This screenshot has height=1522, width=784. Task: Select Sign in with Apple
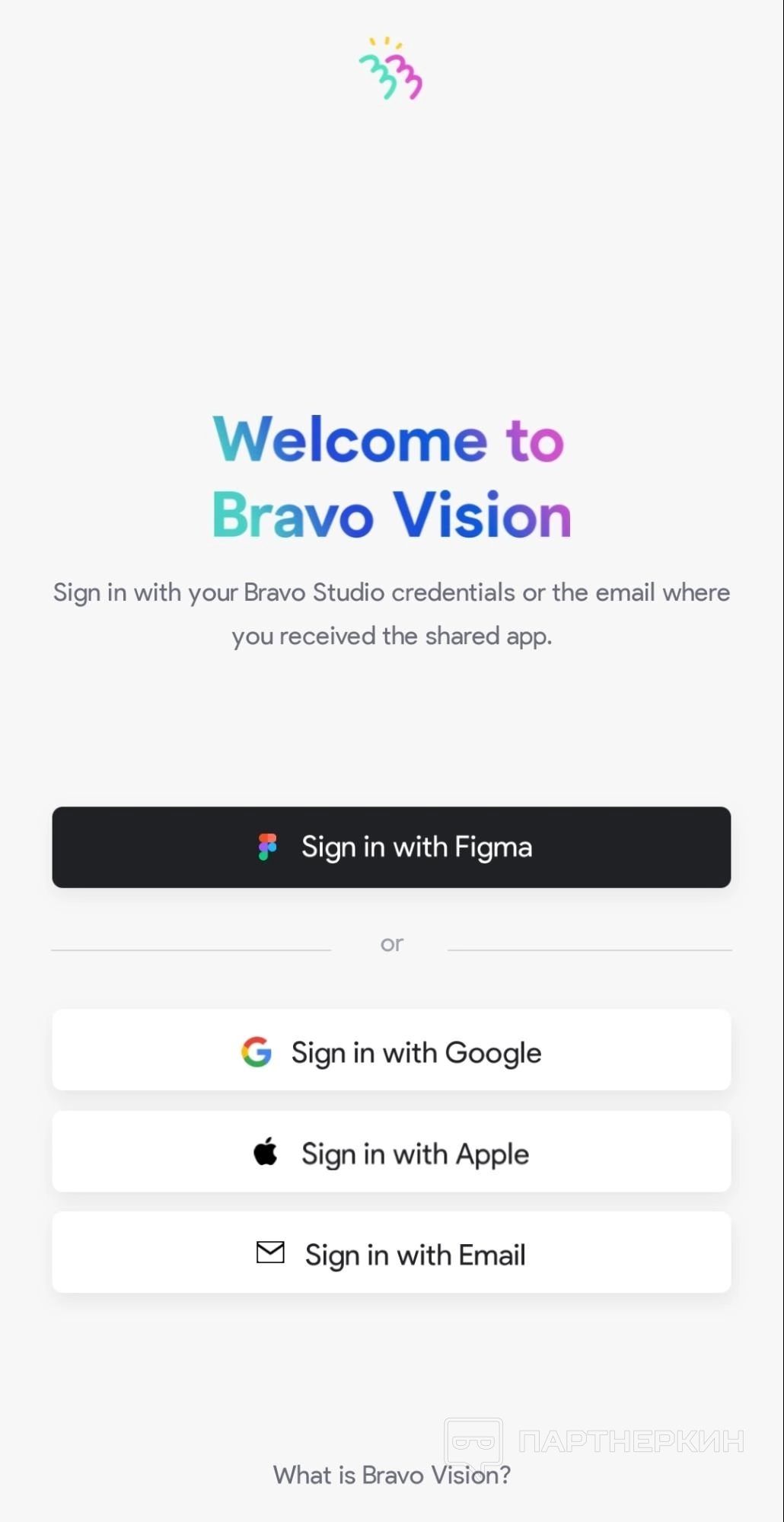click(391, 1153)
